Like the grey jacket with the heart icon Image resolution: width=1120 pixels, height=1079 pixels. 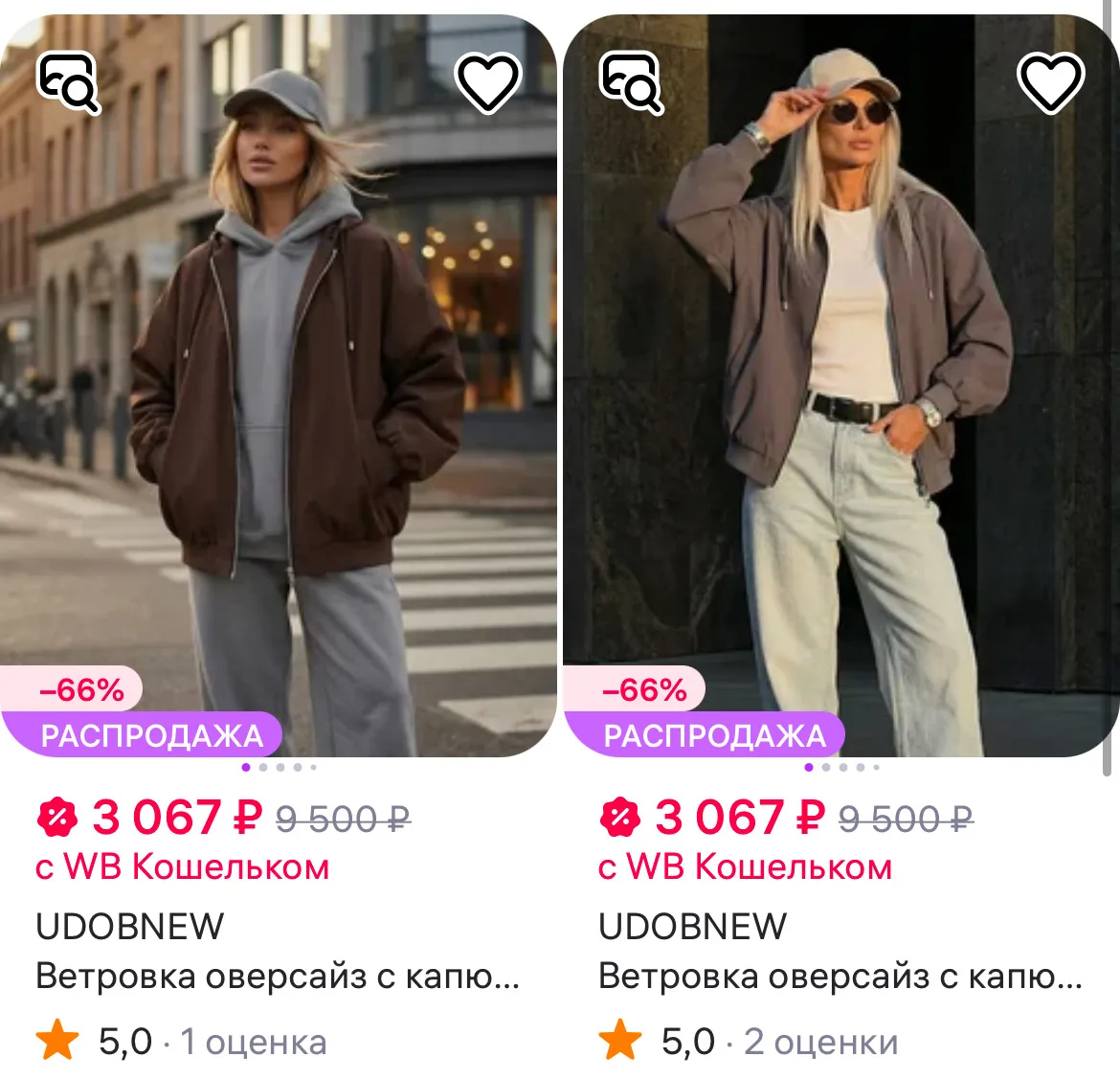tap(1051, 83)
